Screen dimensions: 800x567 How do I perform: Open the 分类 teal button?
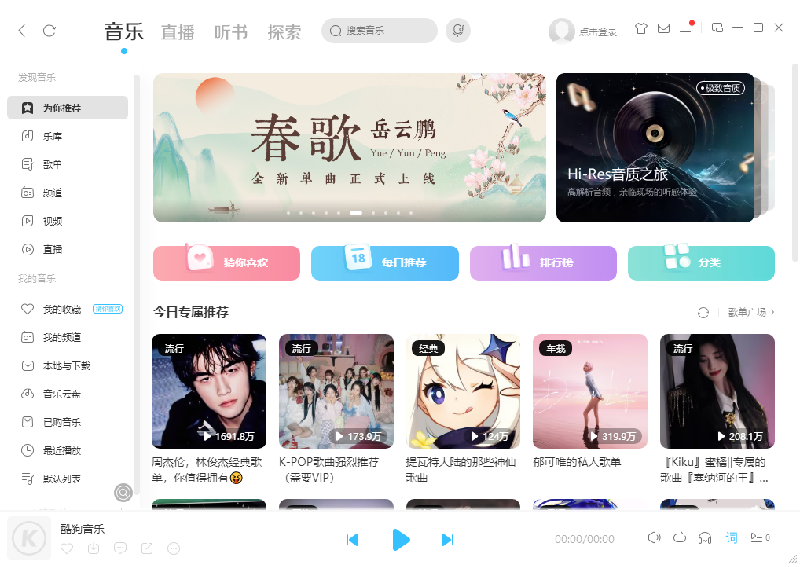point(701,262)
